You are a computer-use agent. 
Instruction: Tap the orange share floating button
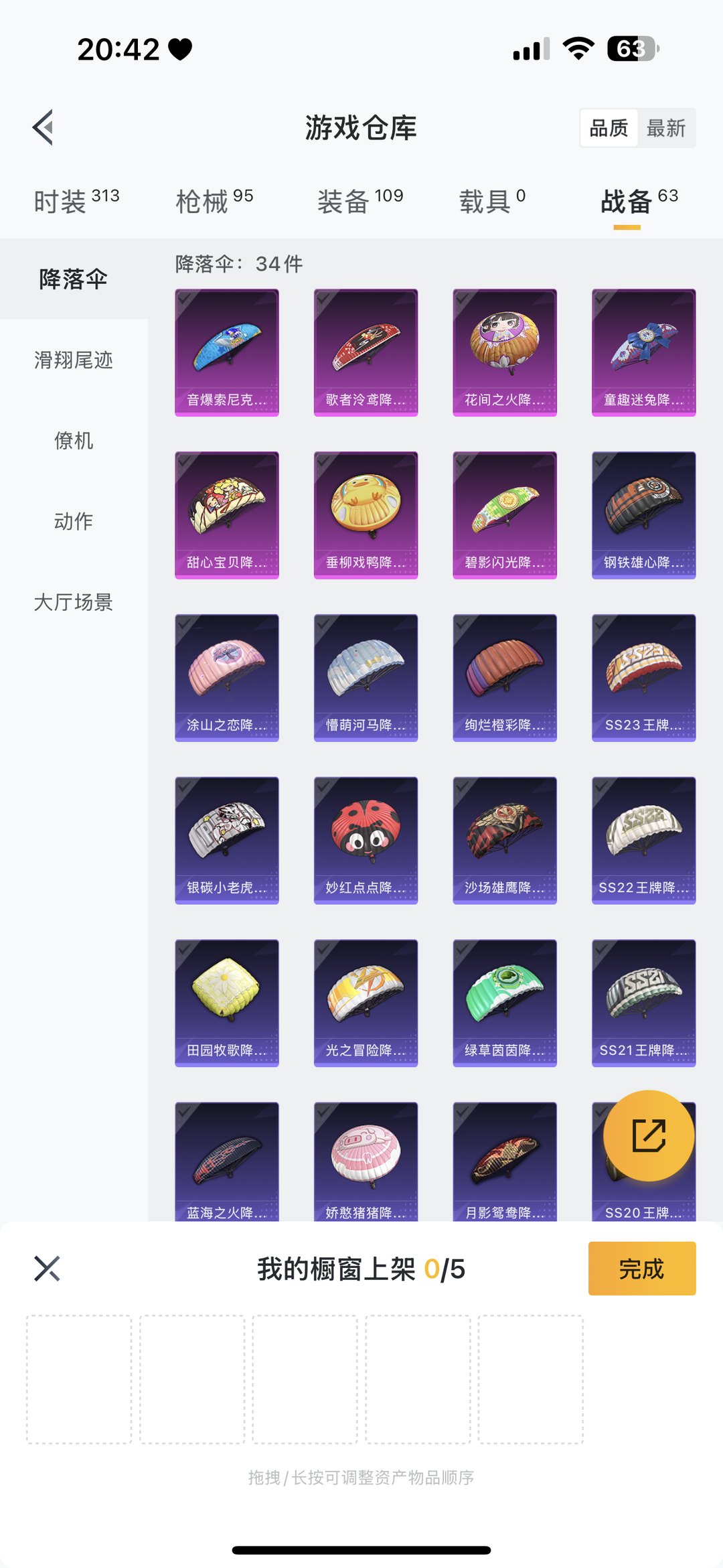(649, 1135)
